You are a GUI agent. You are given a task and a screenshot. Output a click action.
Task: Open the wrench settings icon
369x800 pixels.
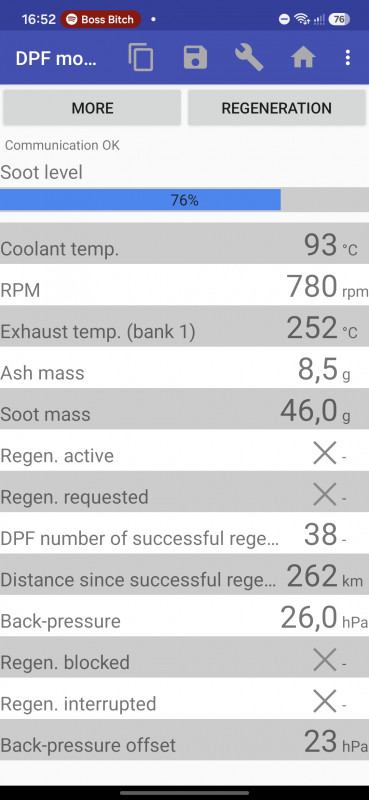pos(249,57)
